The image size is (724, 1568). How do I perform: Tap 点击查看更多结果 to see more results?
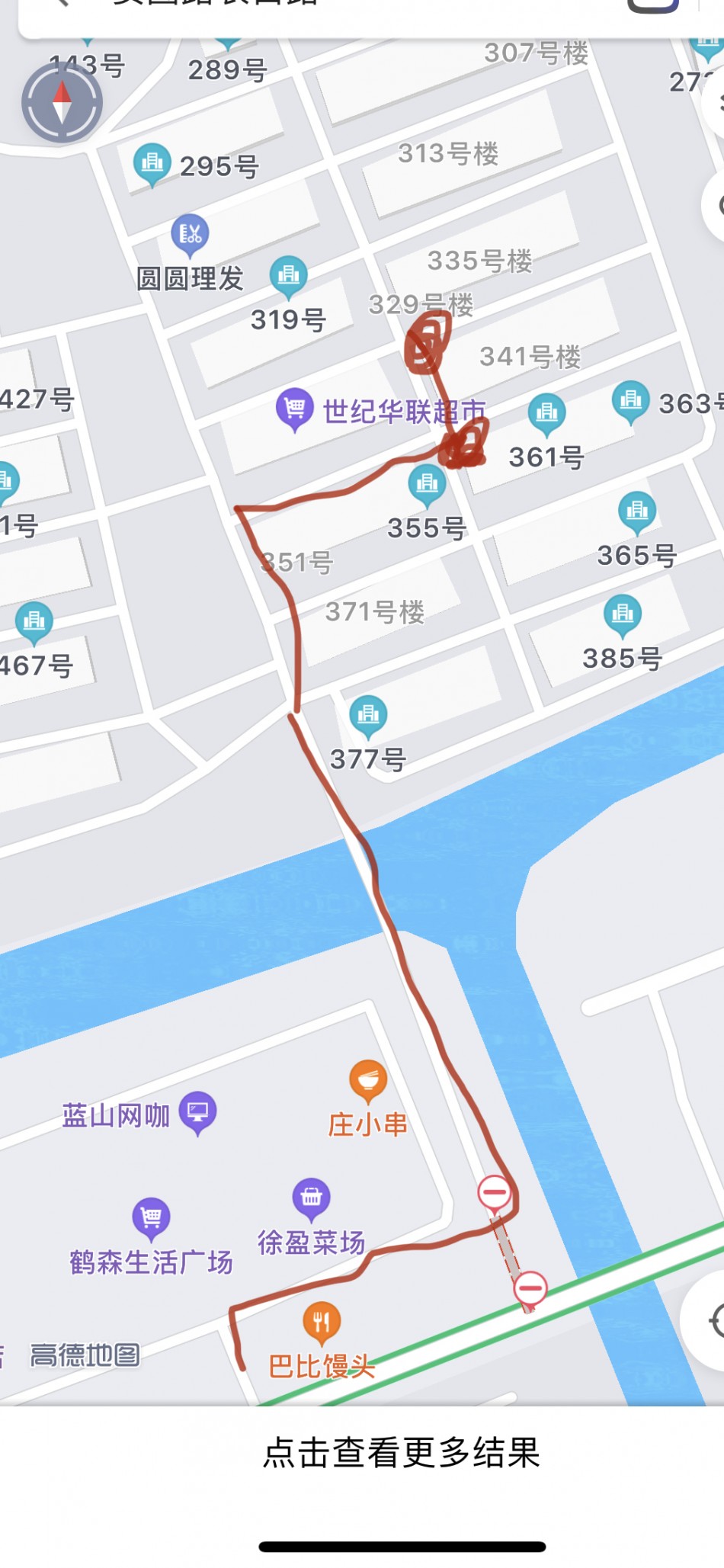(x=401, y=1452)
